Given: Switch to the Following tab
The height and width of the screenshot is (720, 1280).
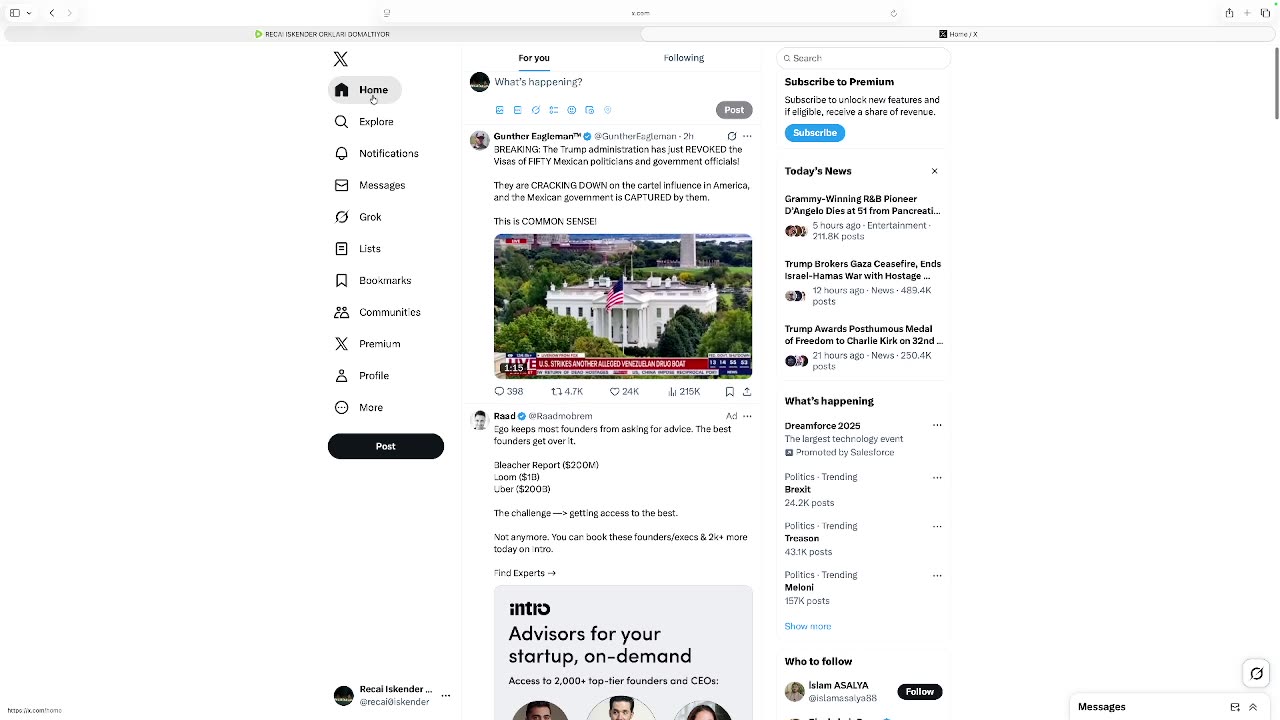Looking at the screenshot, I should coord(684,58).
